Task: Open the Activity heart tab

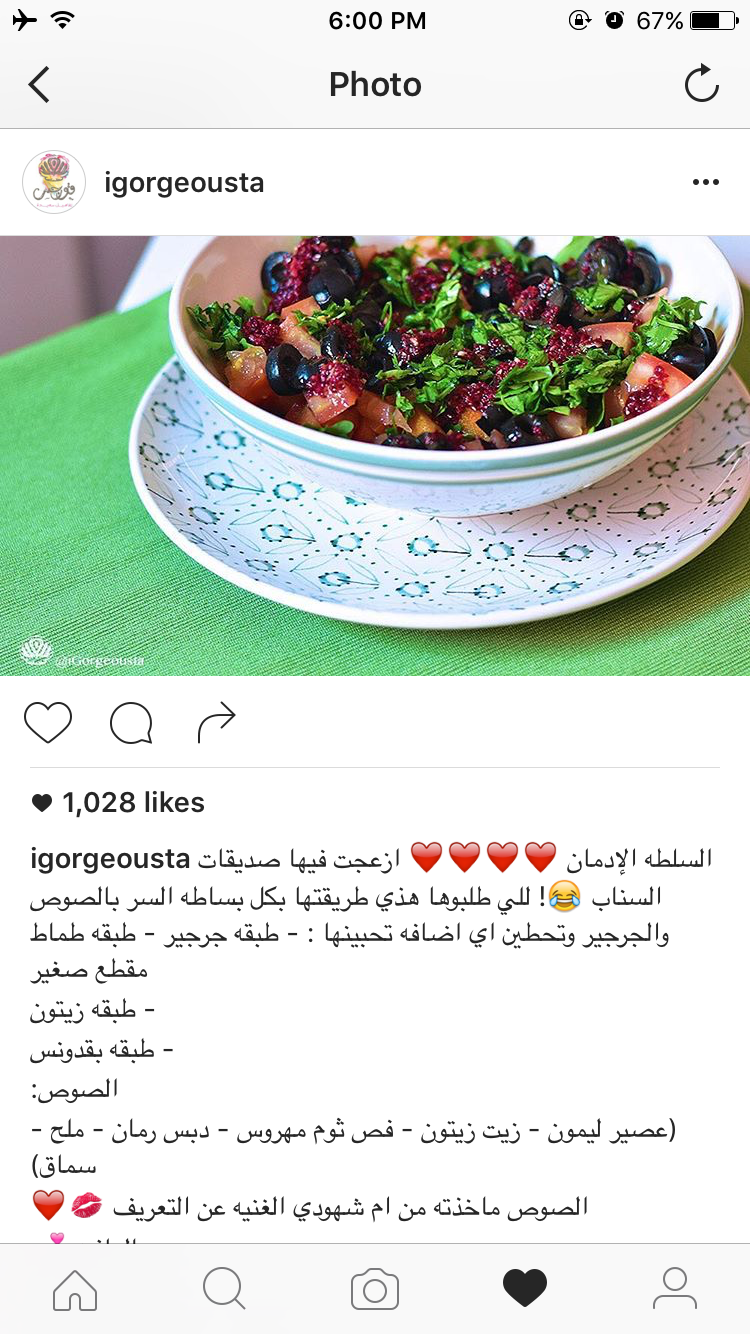Action: (x=525, y=1289)
